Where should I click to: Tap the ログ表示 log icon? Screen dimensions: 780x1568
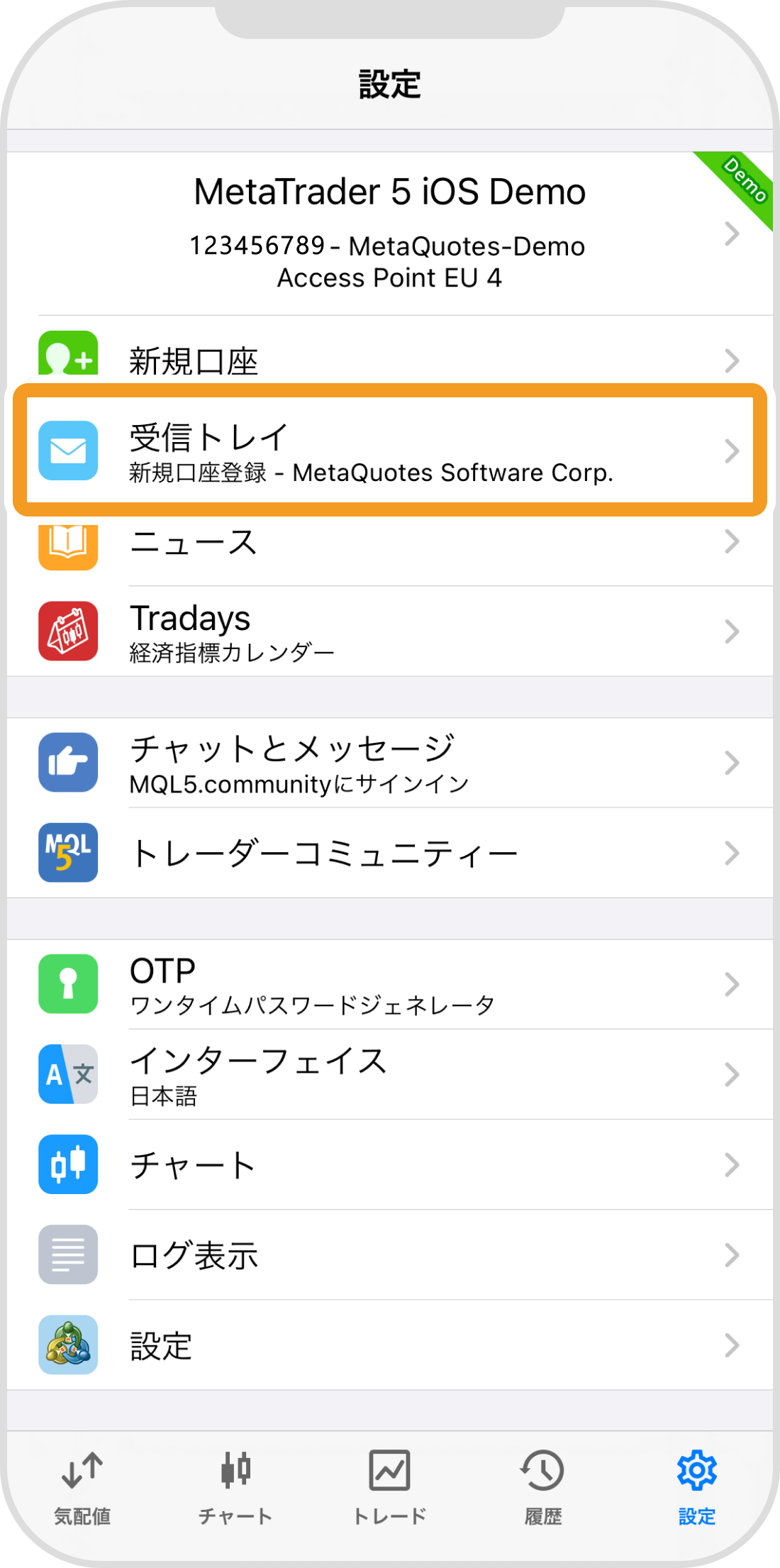click(x=67, y=1255)
